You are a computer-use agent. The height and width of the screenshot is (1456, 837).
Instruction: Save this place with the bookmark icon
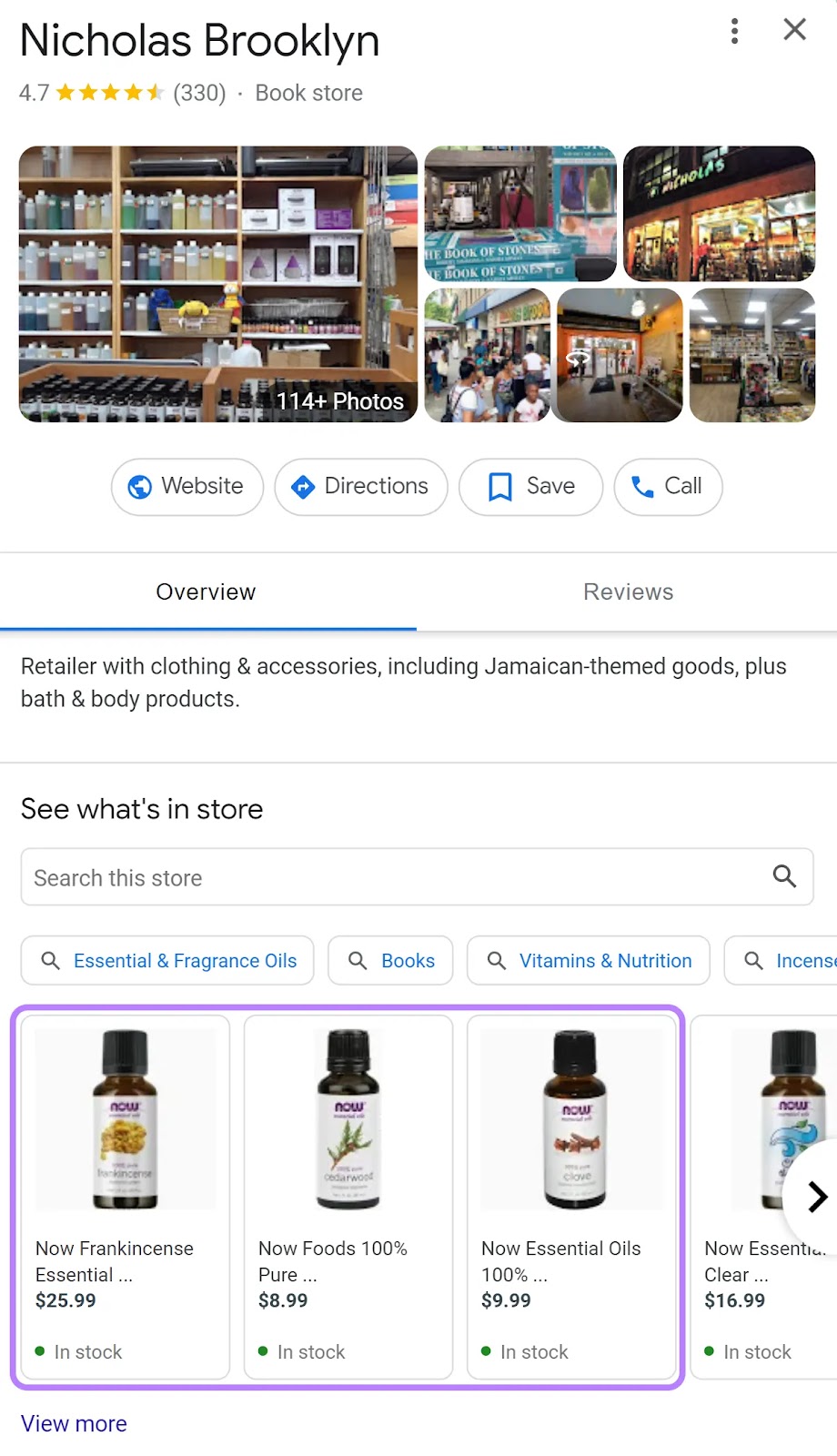(x=499, y=487)
